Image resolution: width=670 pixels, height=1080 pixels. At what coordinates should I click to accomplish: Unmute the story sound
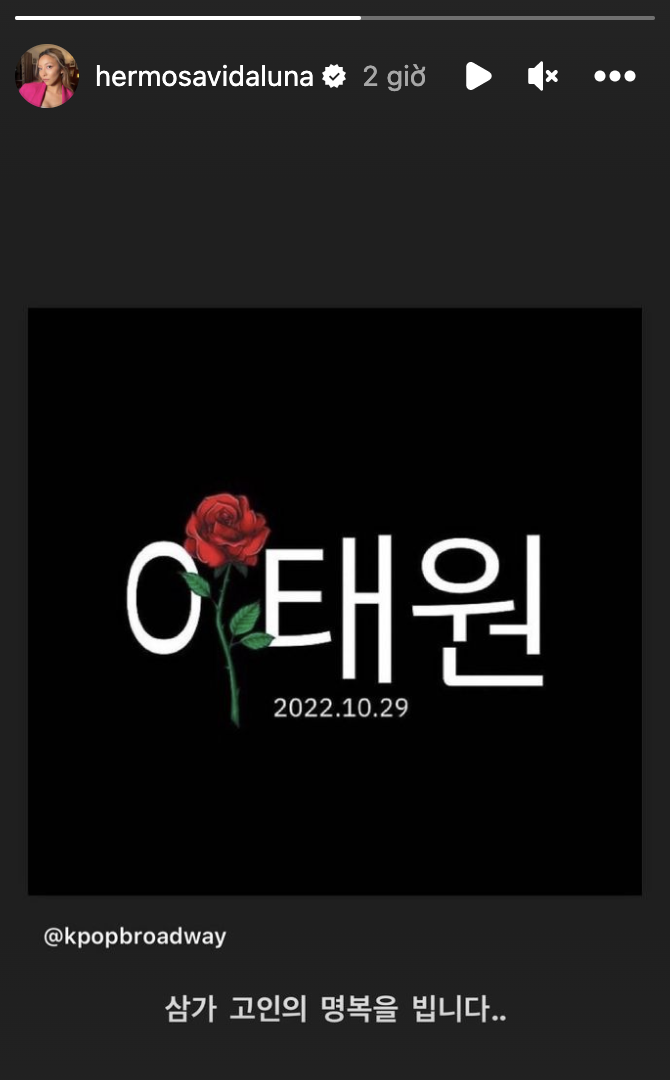coord(543,76)
